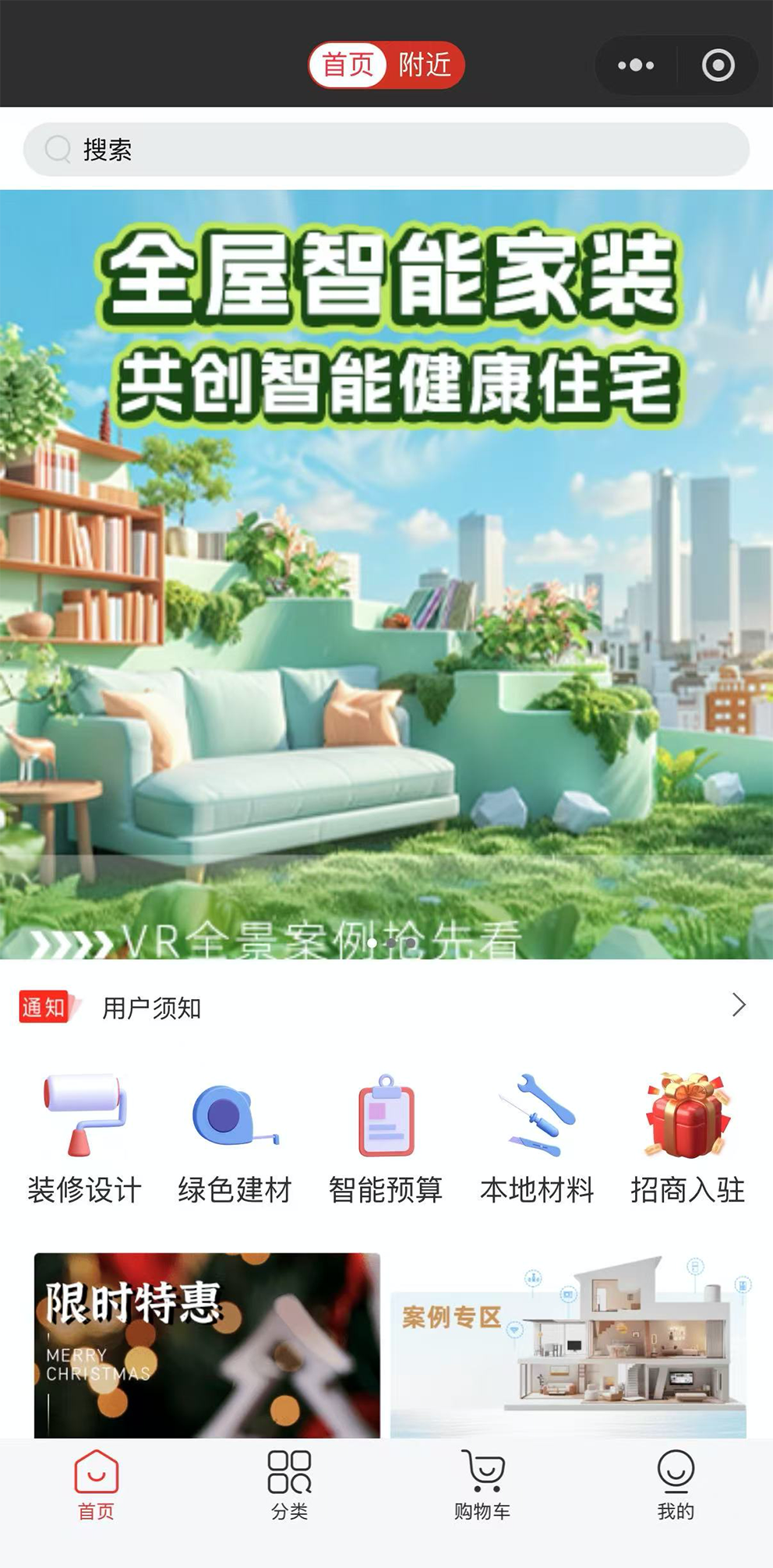Open 绿色建材 category

[x=235, y=1139]
